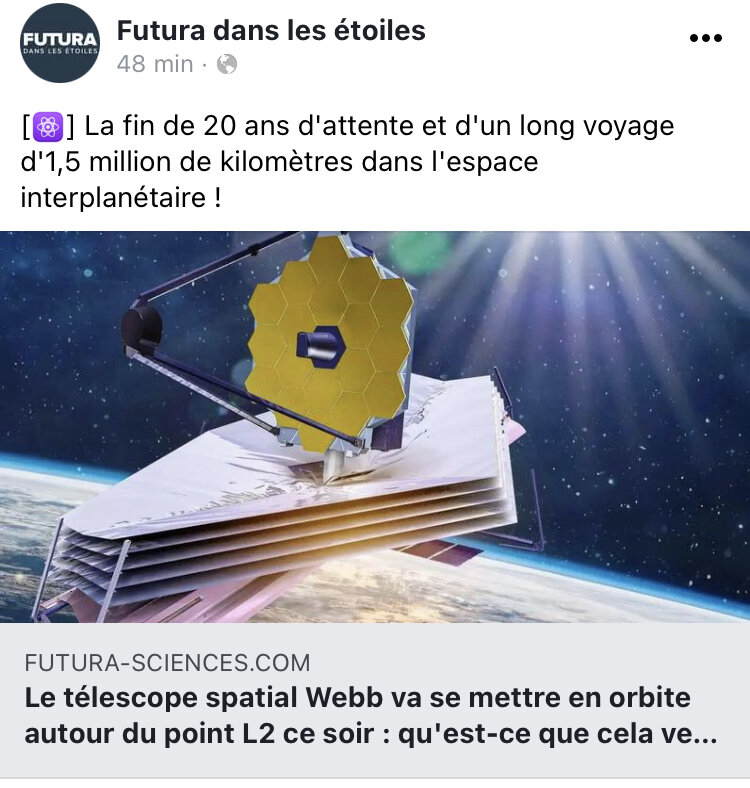Select the white FUTURA wordmark inside the avatar

tap(59, 36)
